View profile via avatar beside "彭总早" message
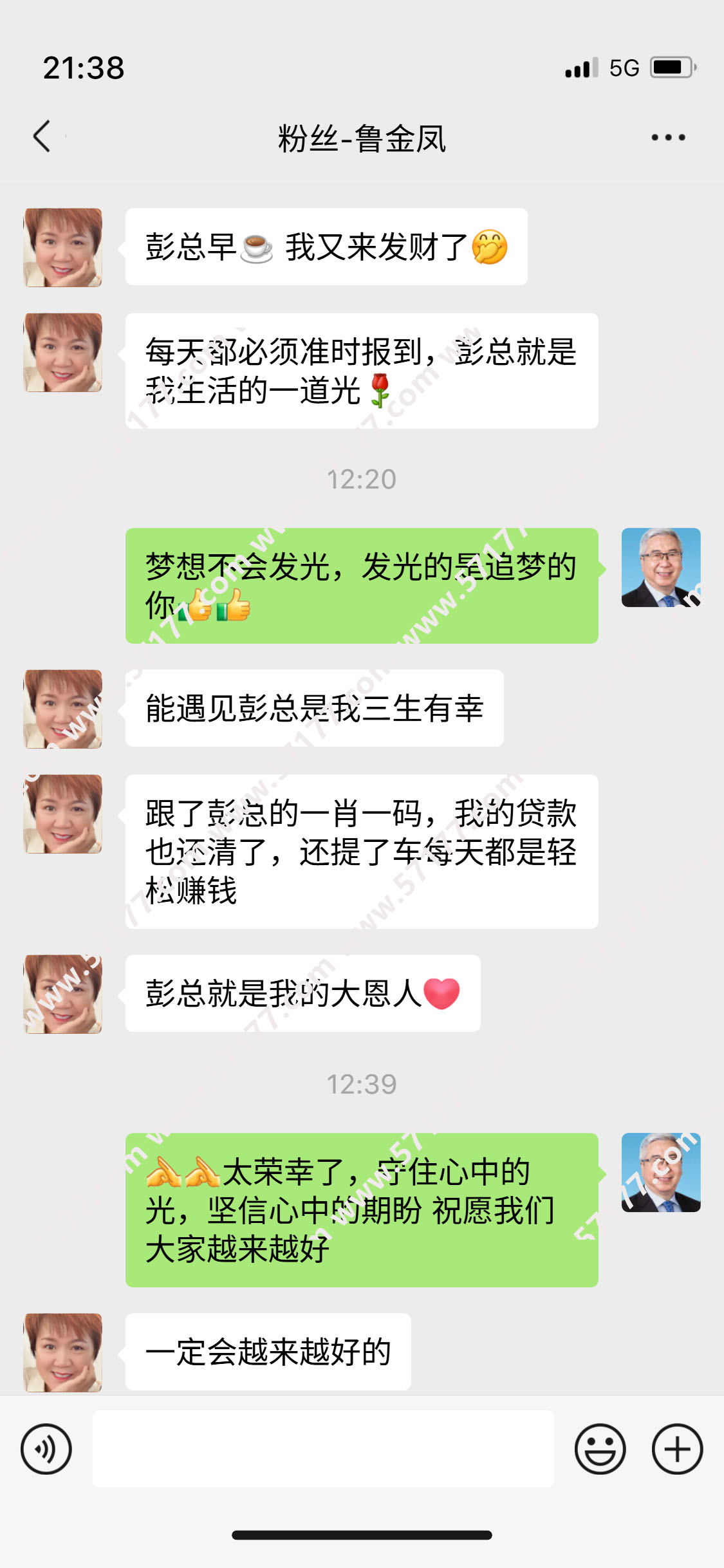The image size is (724, 1568). 63,247
